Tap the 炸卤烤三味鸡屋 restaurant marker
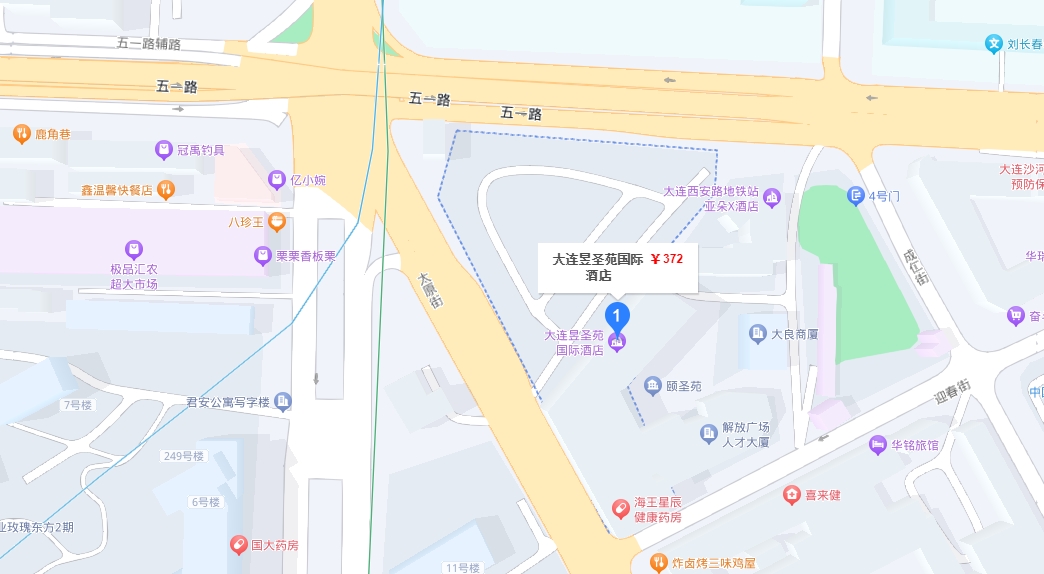The image size is (1044, 574). pyautogui.click(x=657, y=563)
